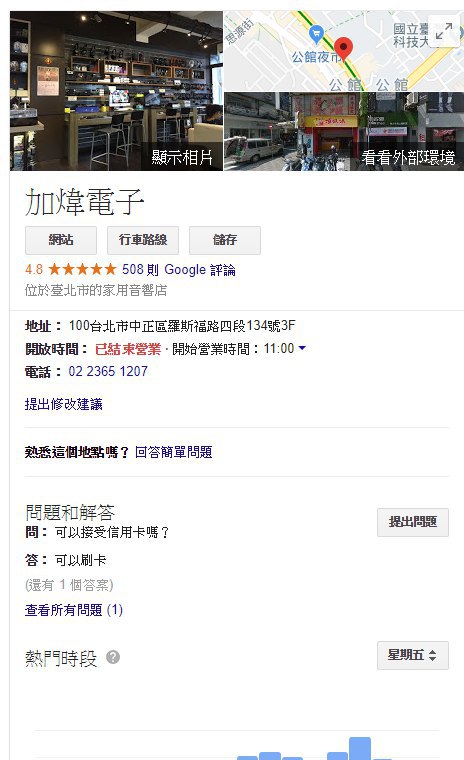Expand the map with the fullscreen icon

pos(444,32)
